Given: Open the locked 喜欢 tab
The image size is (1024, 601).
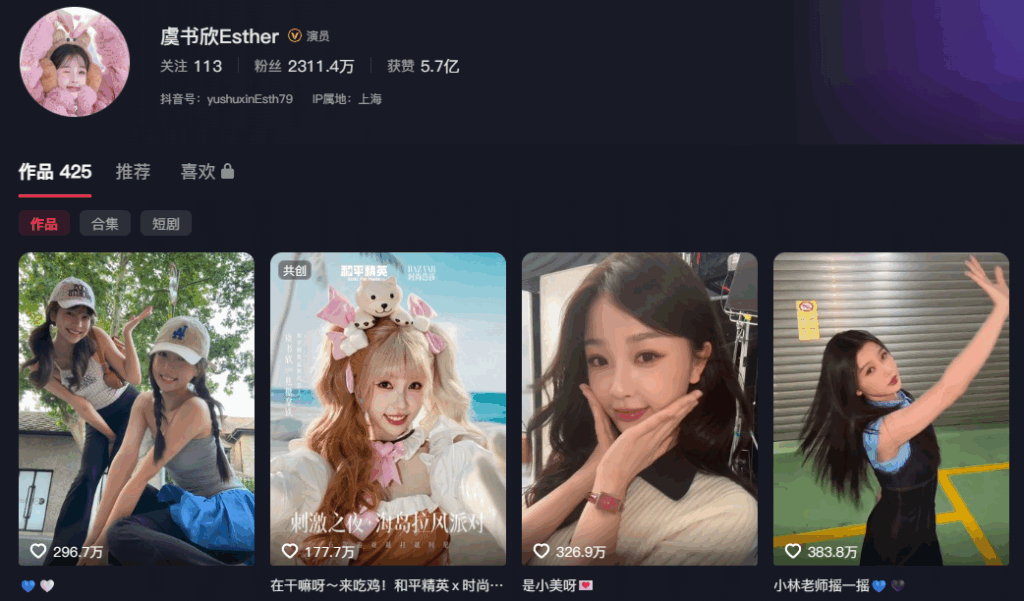Looking at the screenshot, I should 207,172.
